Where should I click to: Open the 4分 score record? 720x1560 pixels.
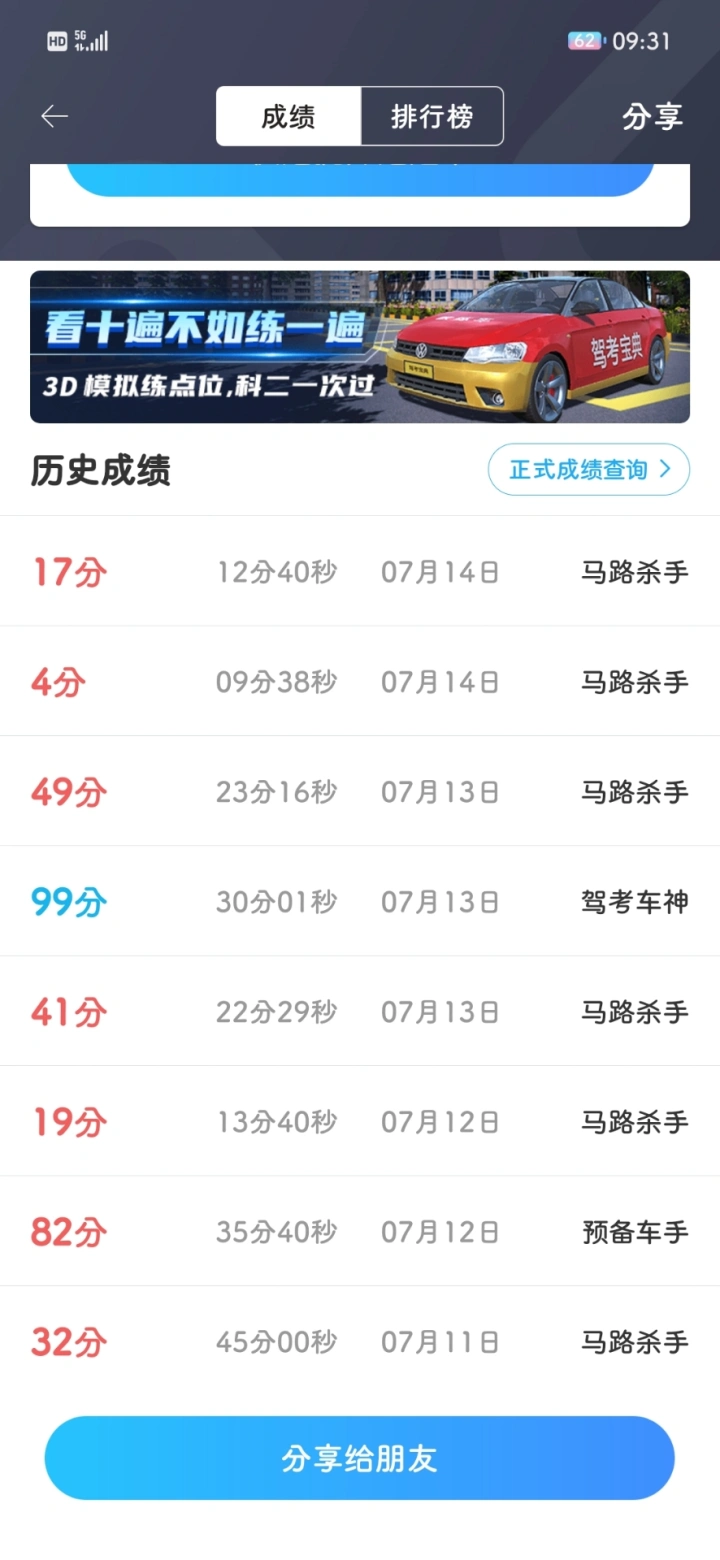(x=360, y=682)
